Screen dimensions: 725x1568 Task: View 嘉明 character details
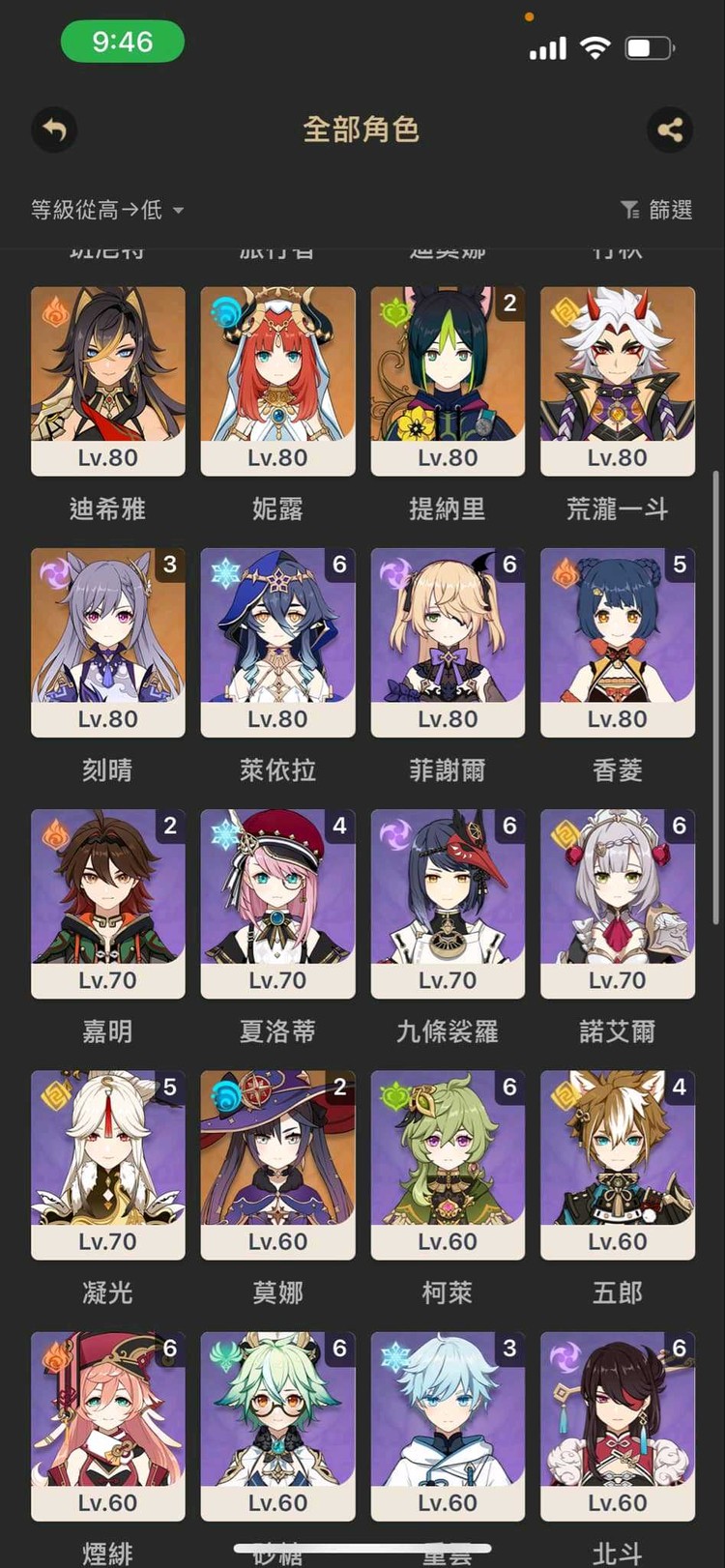click(107, 903)
